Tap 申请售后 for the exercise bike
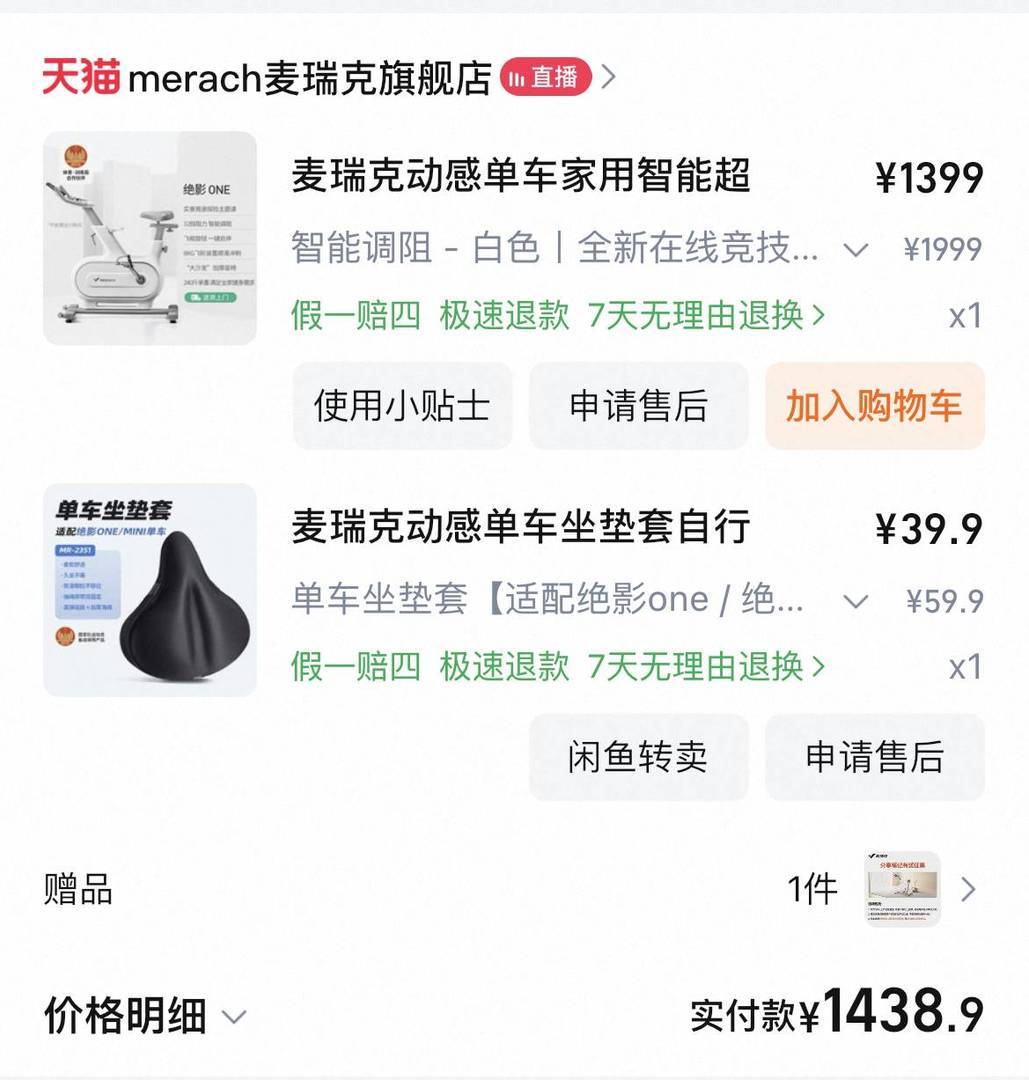This screenshot has width=1029, height=1080. click(x=638, y=406)
